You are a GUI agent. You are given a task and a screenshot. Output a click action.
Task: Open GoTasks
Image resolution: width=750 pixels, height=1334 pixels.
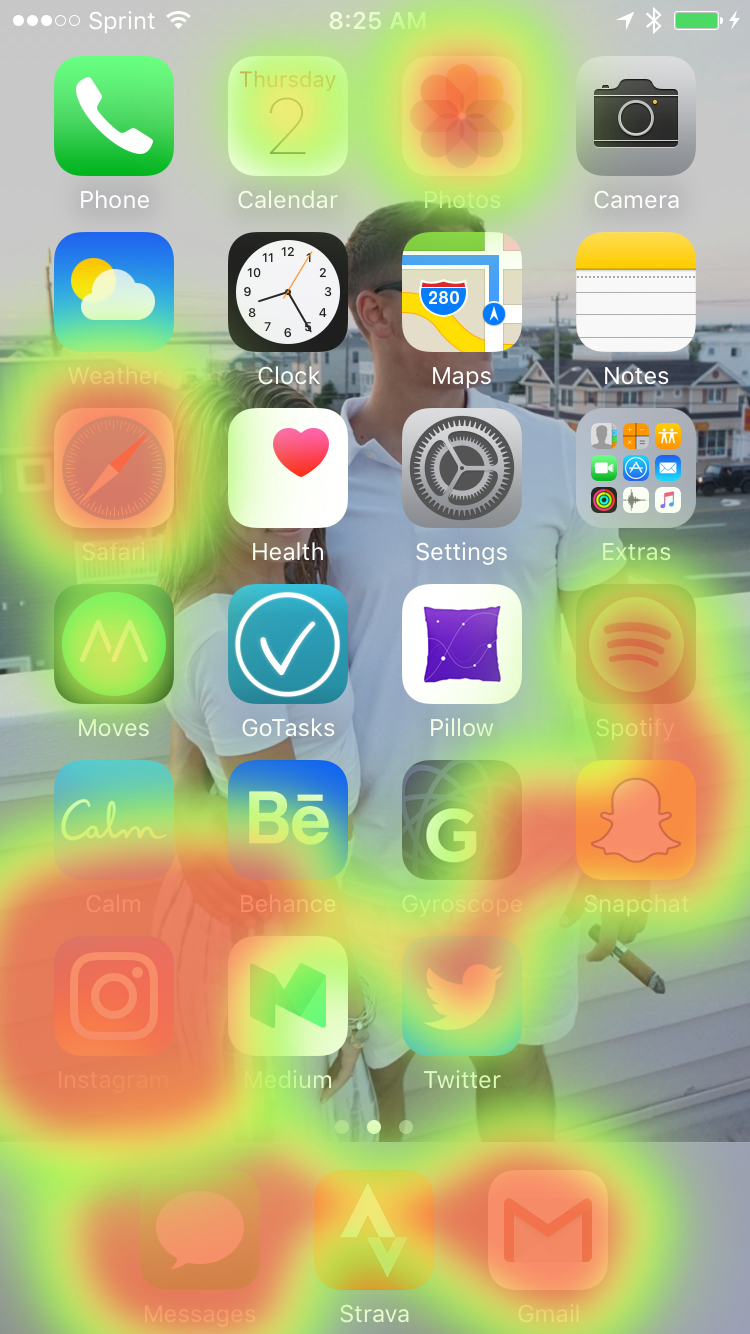288,644
